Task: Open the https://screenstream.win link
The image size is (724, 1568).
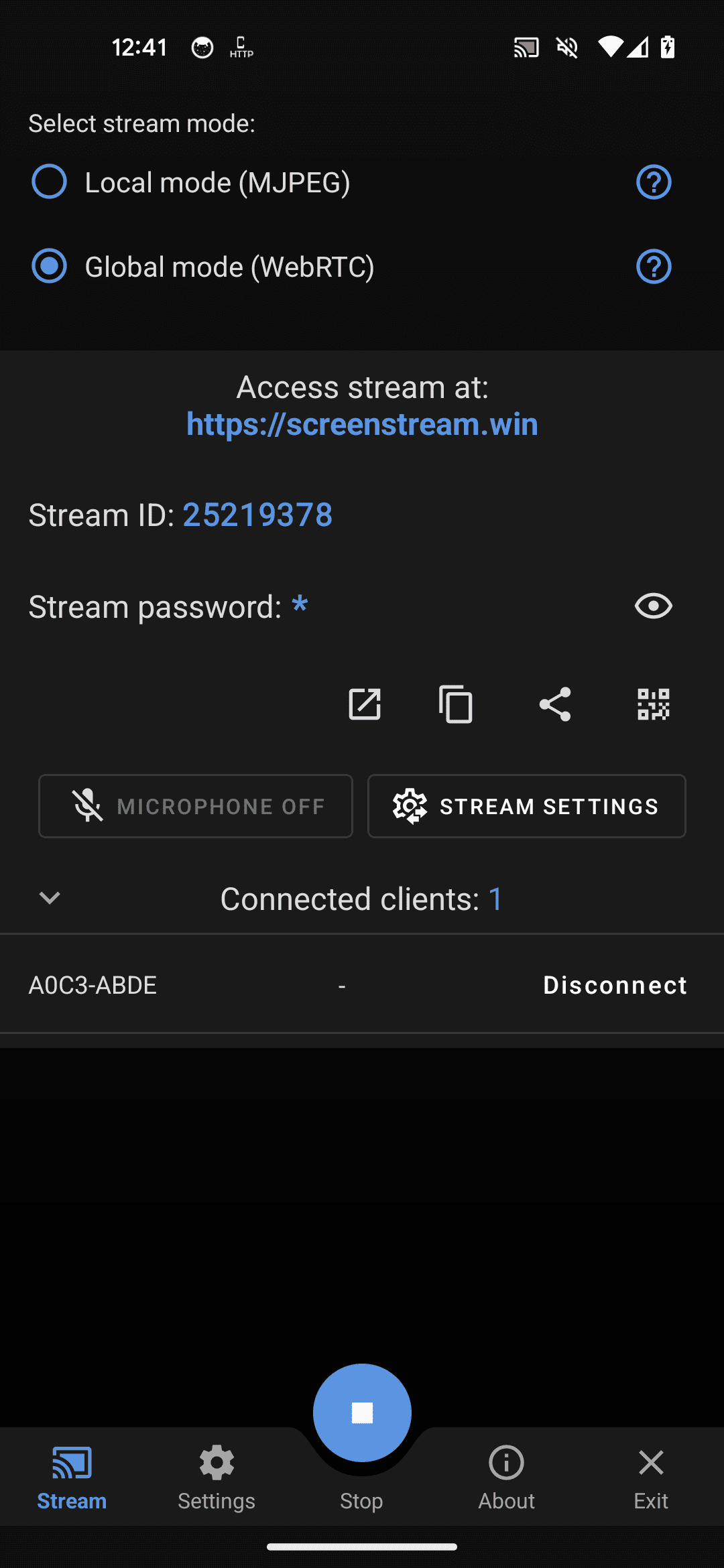Action: coord(362,424)
